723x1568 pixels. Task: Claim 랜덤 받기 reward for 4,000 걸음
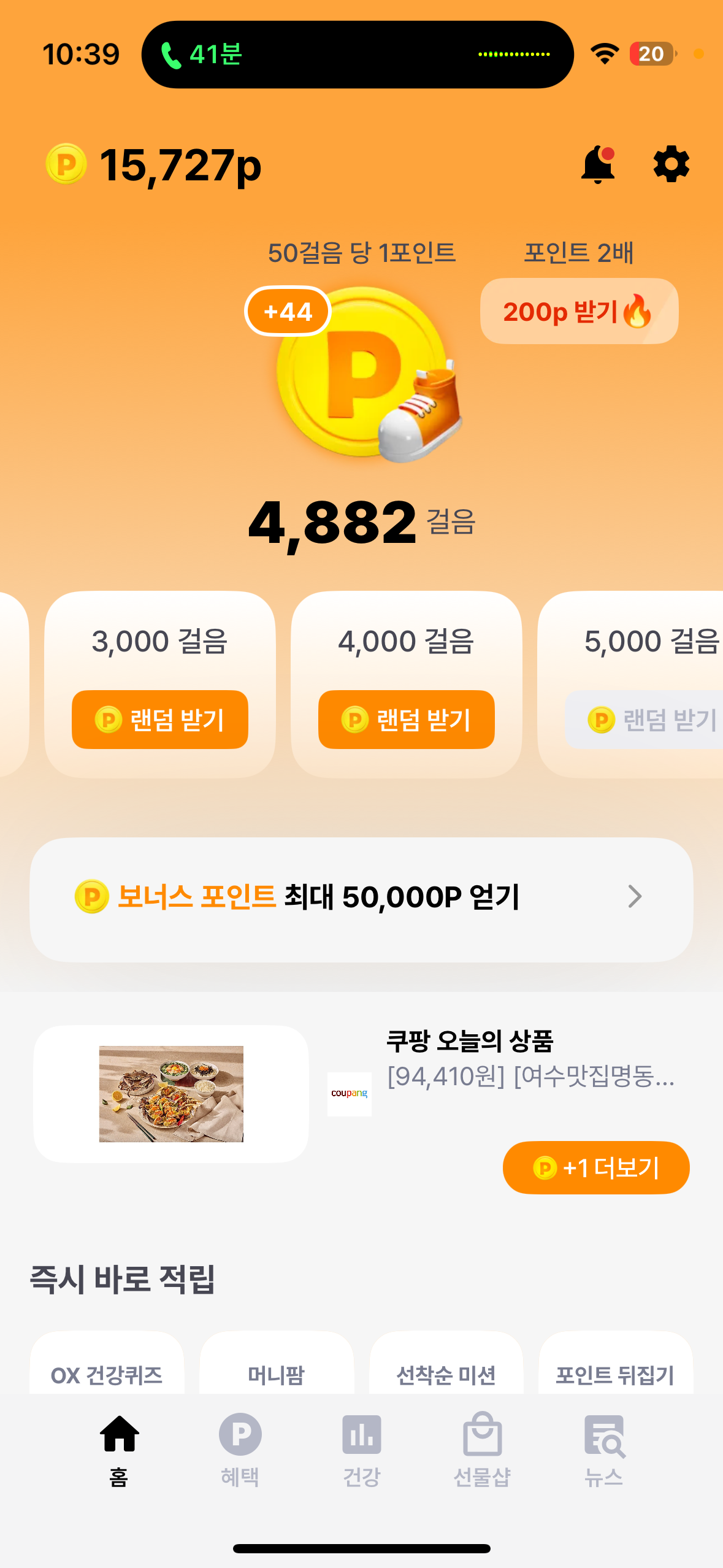click(x=406, y=720)
